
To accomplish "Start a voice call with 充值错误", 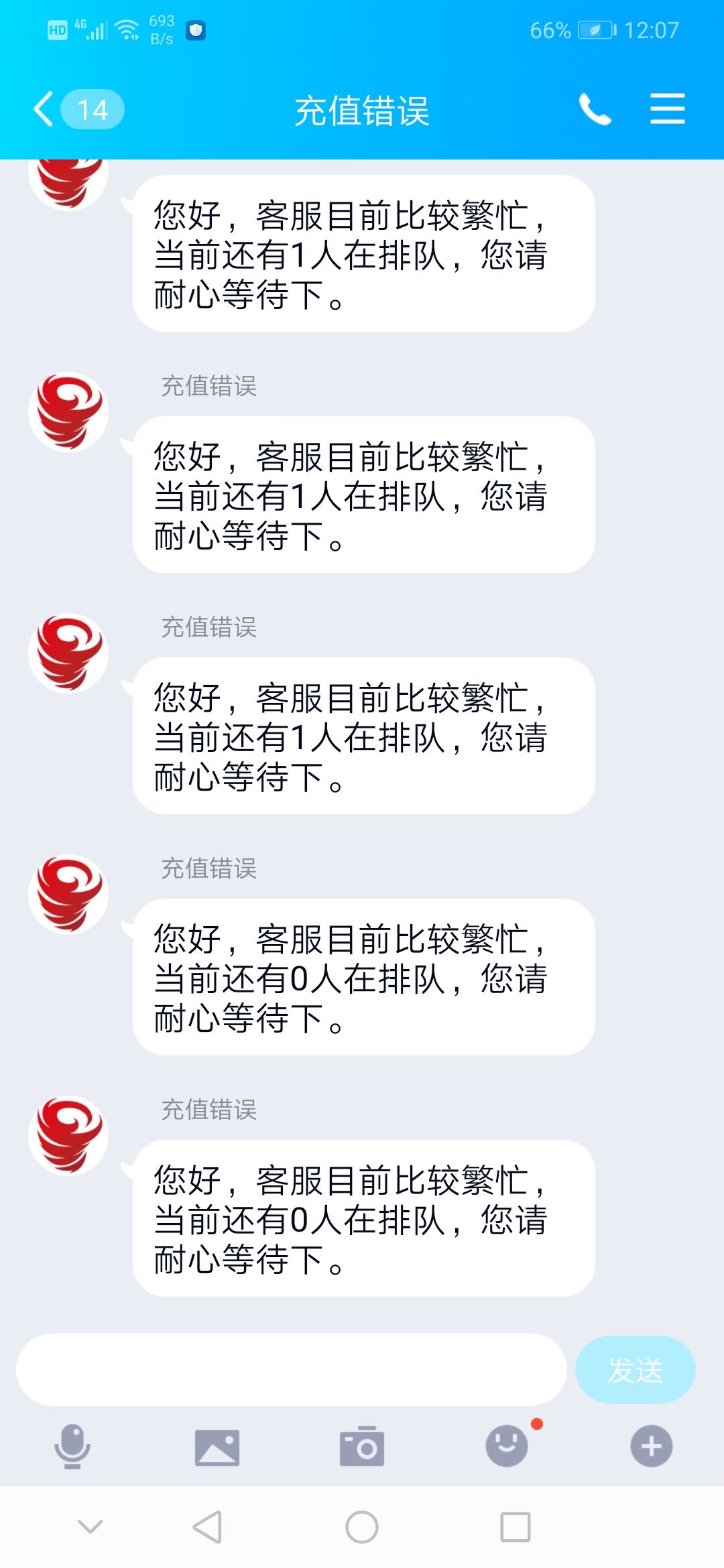I will [595, 109].
